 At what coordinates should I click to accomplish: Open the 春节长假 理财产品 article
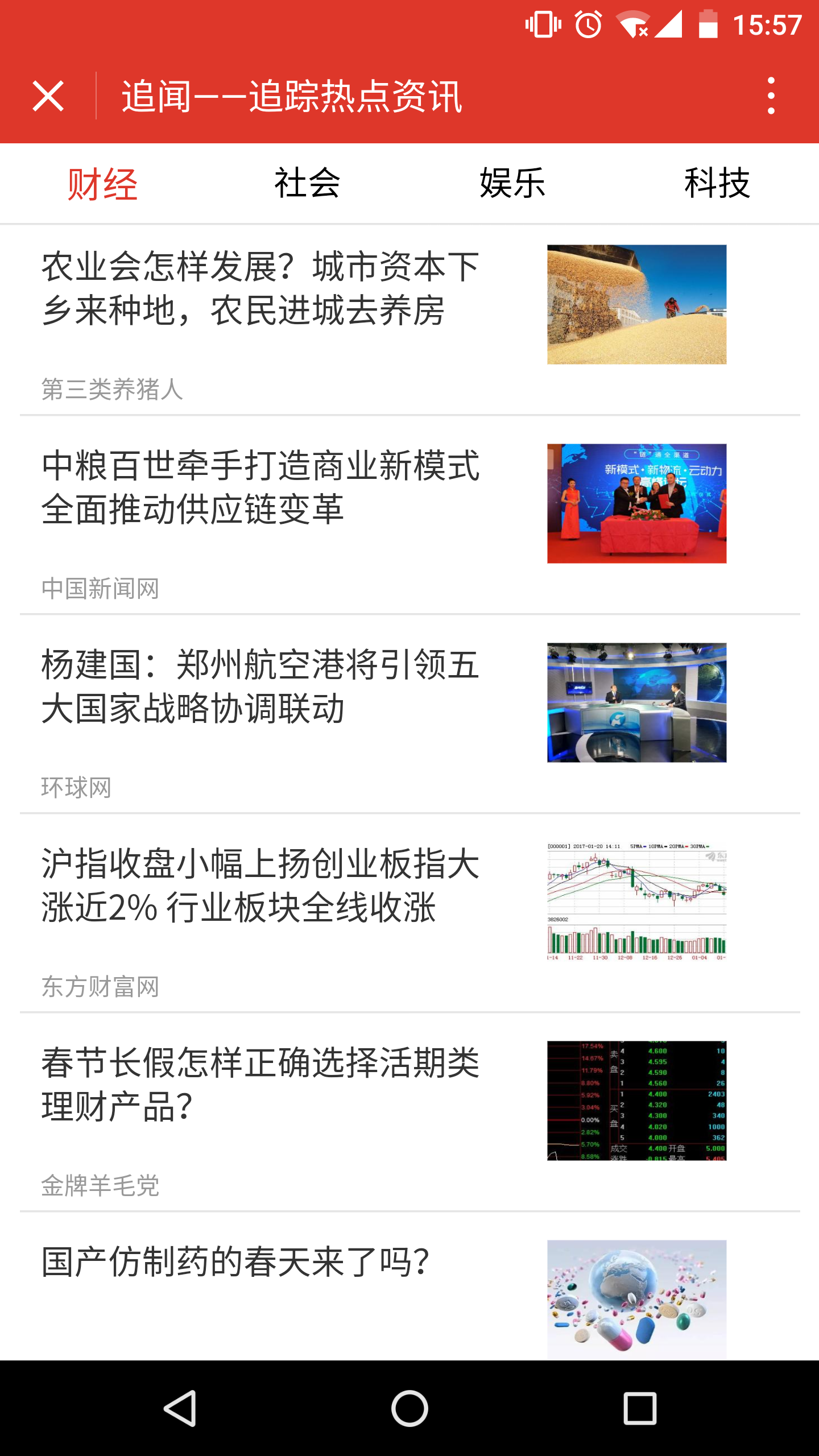click(x=260, y=1085)
